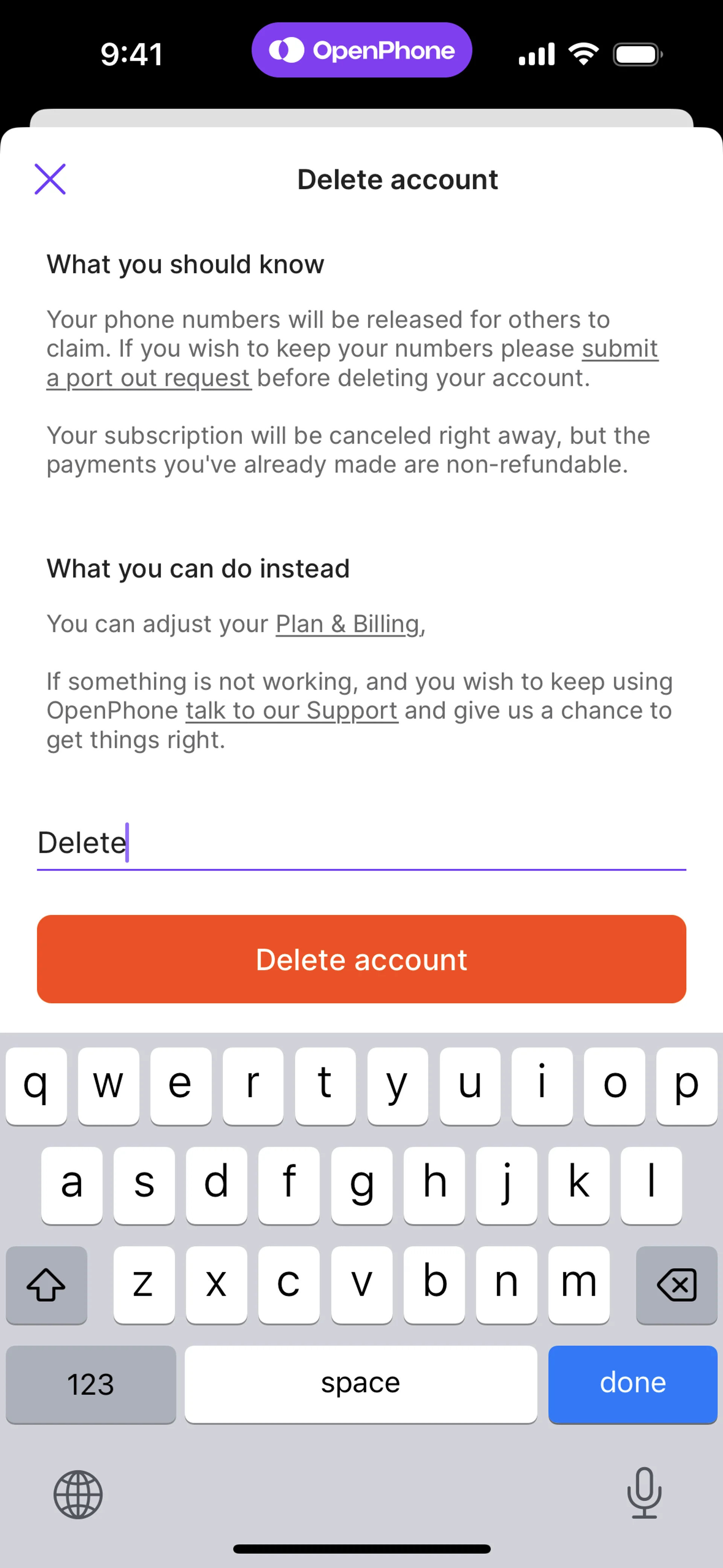Open the Plan & Billing link
Viewport: 723px width, 1568px height.
pyautogui.click(x=348, y=624)
